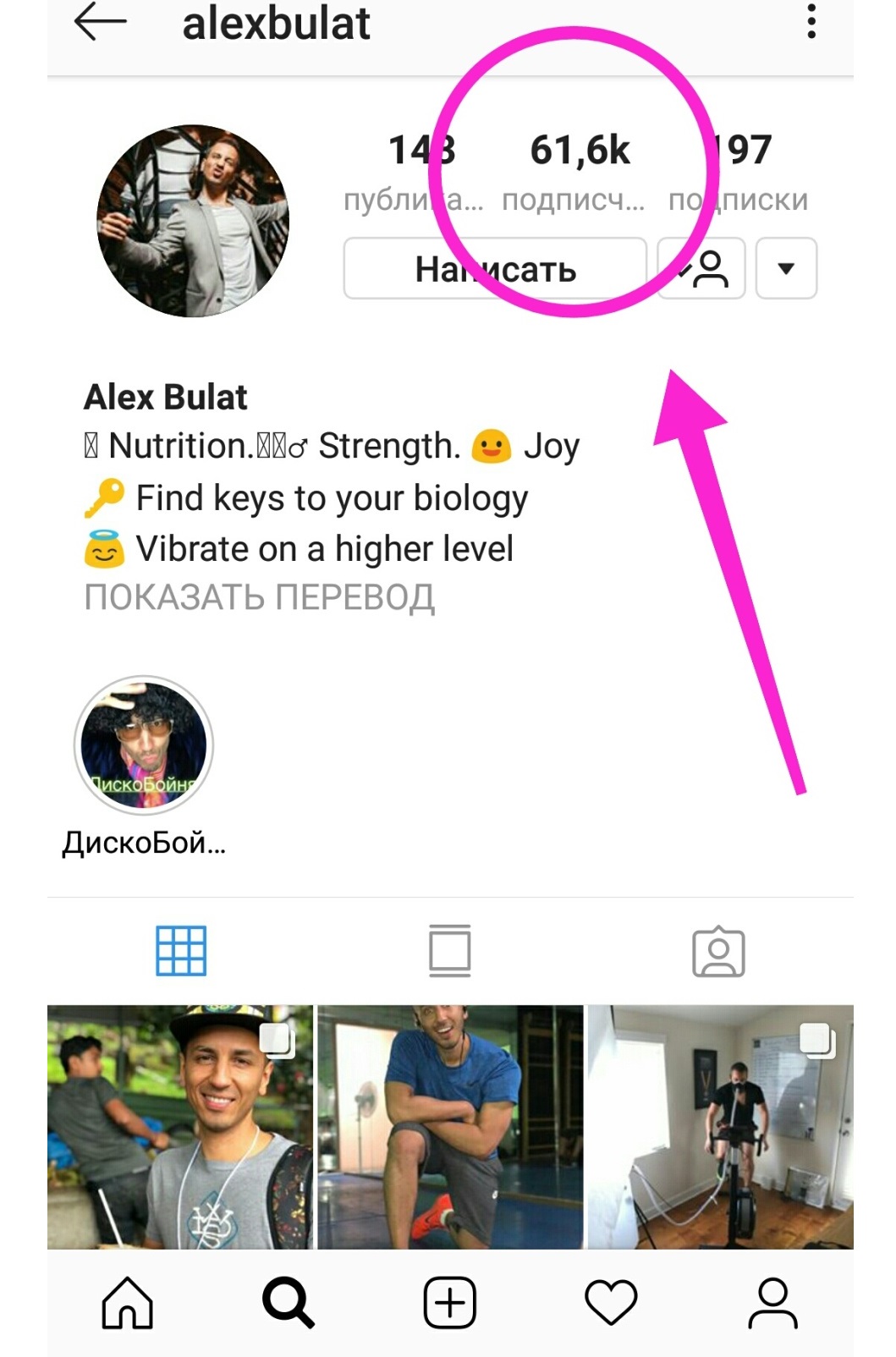Viewport: 896px width, 1357px height.
Task: Open the search and explore tab
Action: tap(289, 1302)
